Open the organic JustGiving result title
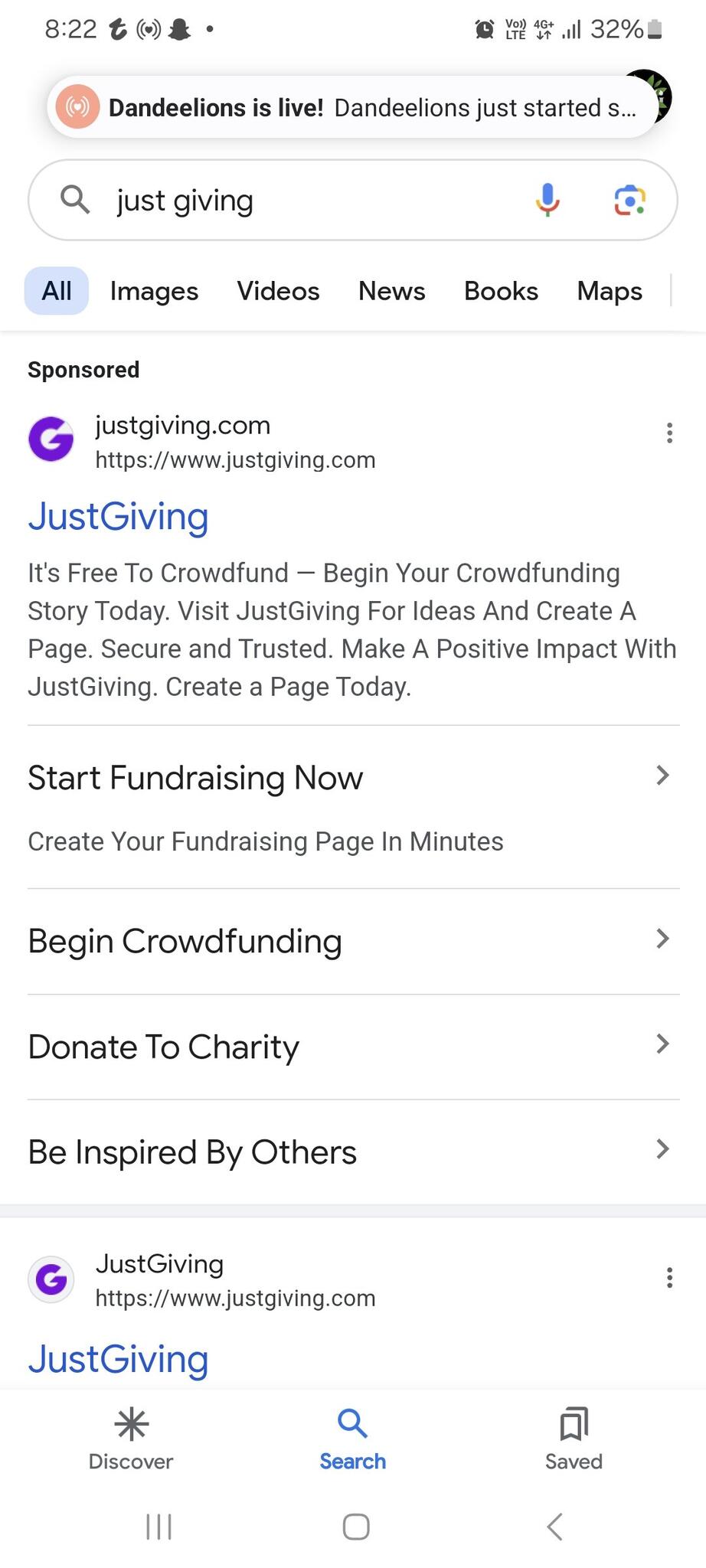The width and height of the screenshot is (706, 1568). click(118, 1359)
